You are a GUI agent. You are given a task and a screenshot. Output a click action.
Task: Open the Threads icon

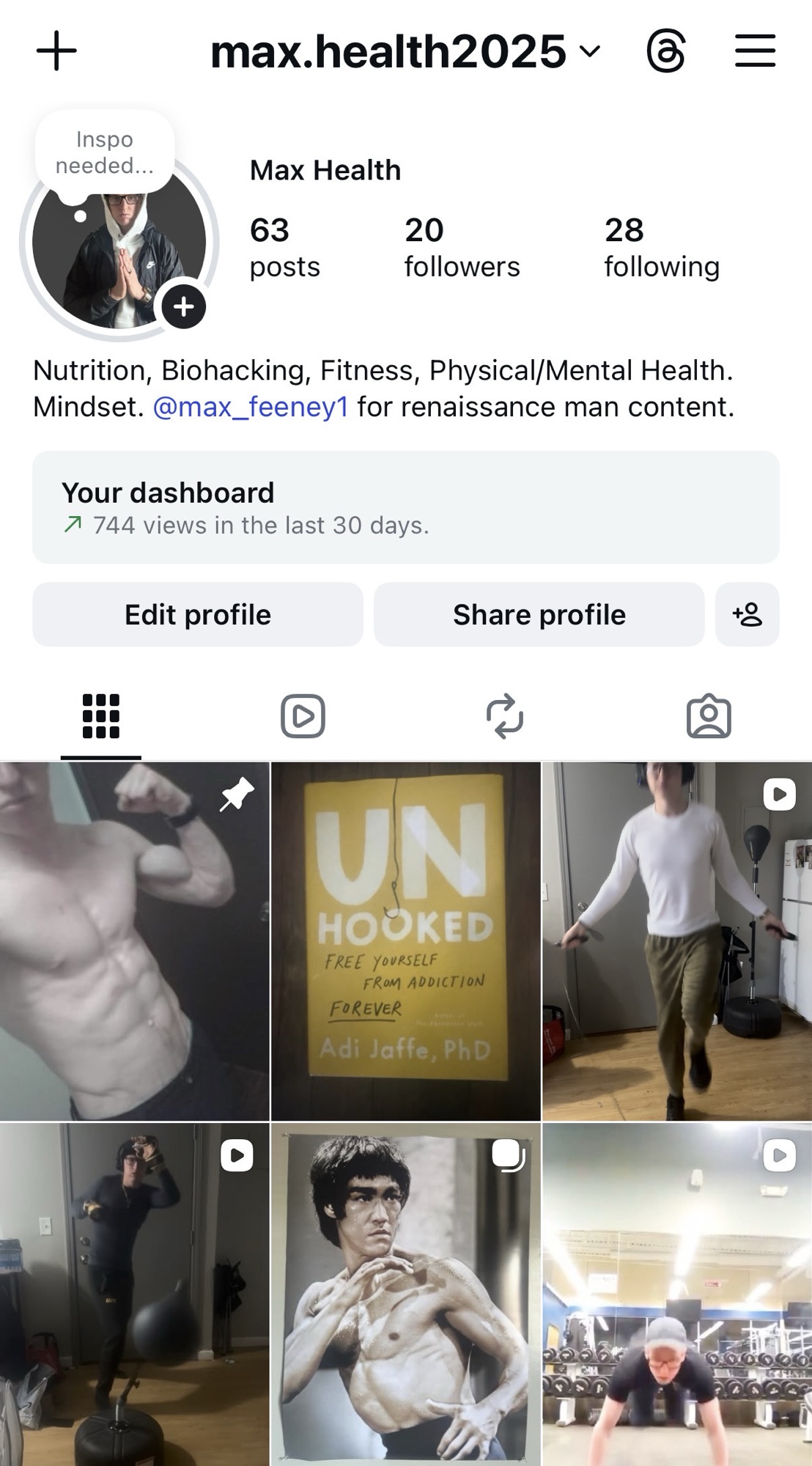[x=665, y=51]
